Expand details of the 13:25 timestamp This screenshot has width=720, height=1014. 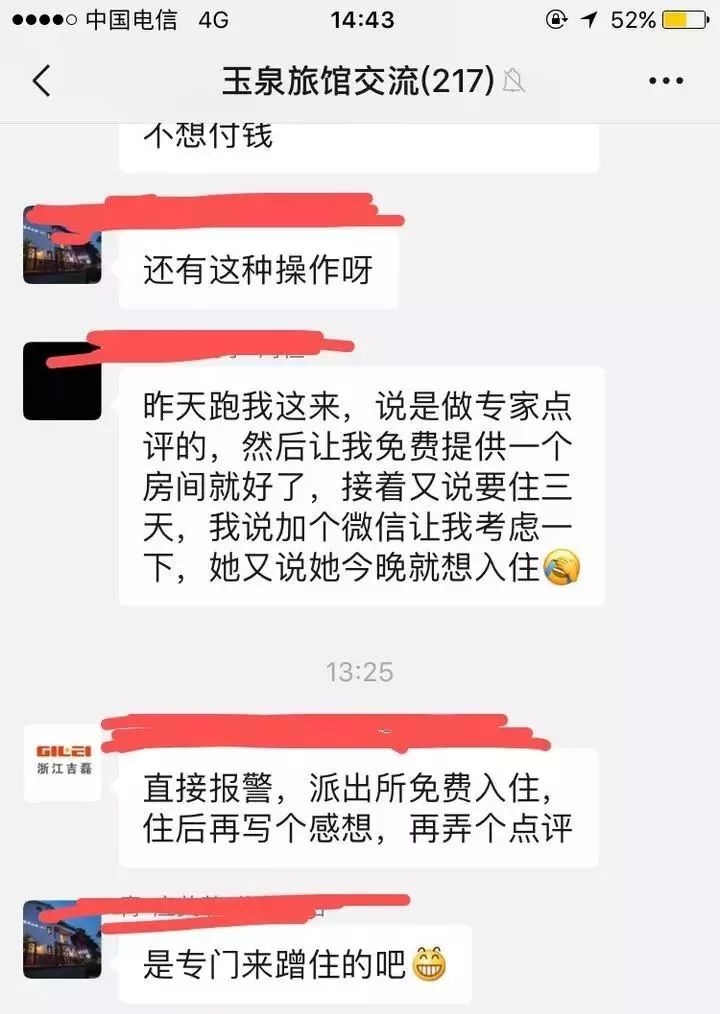point(358,673)
